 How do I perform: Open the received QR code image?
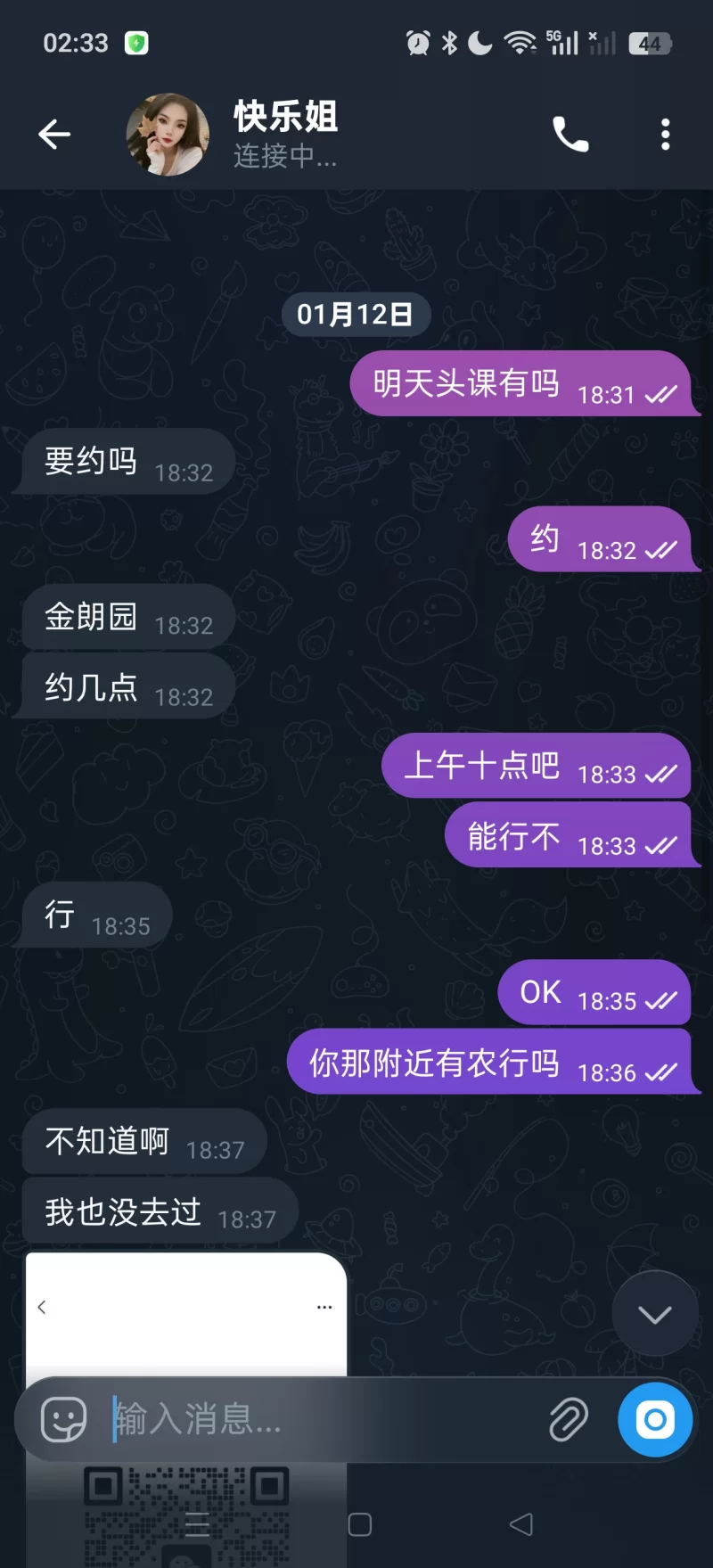pos(185,1319)
